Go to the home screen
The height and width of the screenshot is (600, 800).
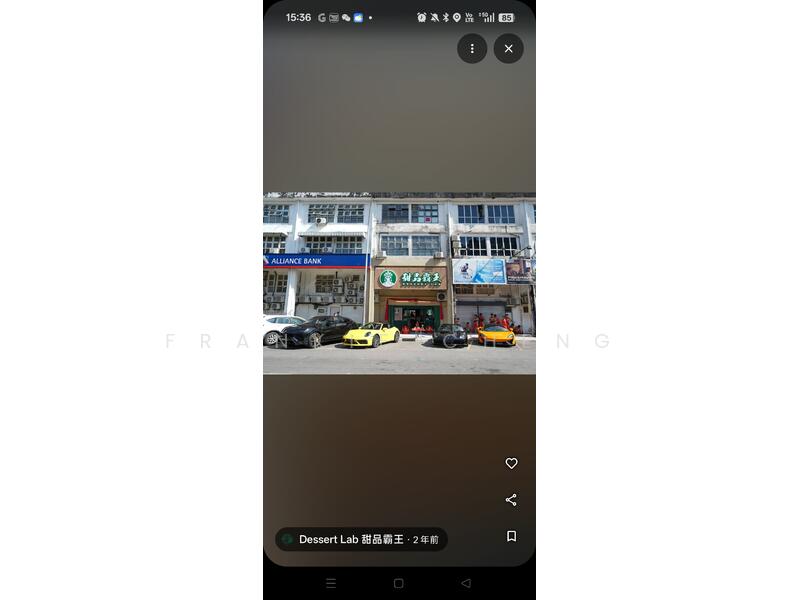click(398, 583)
